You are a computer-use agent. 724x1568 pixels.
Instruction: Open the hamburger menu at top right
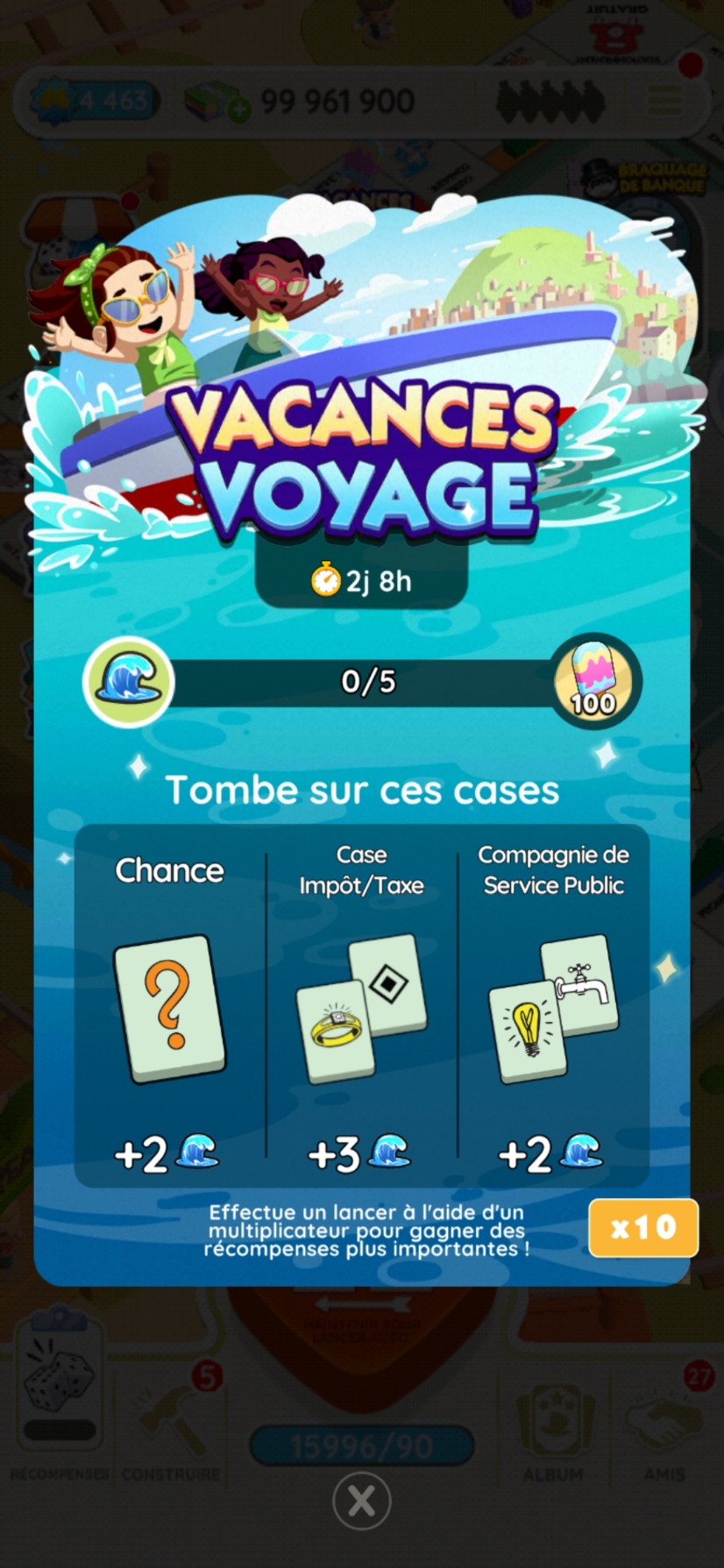coord(664,99)
